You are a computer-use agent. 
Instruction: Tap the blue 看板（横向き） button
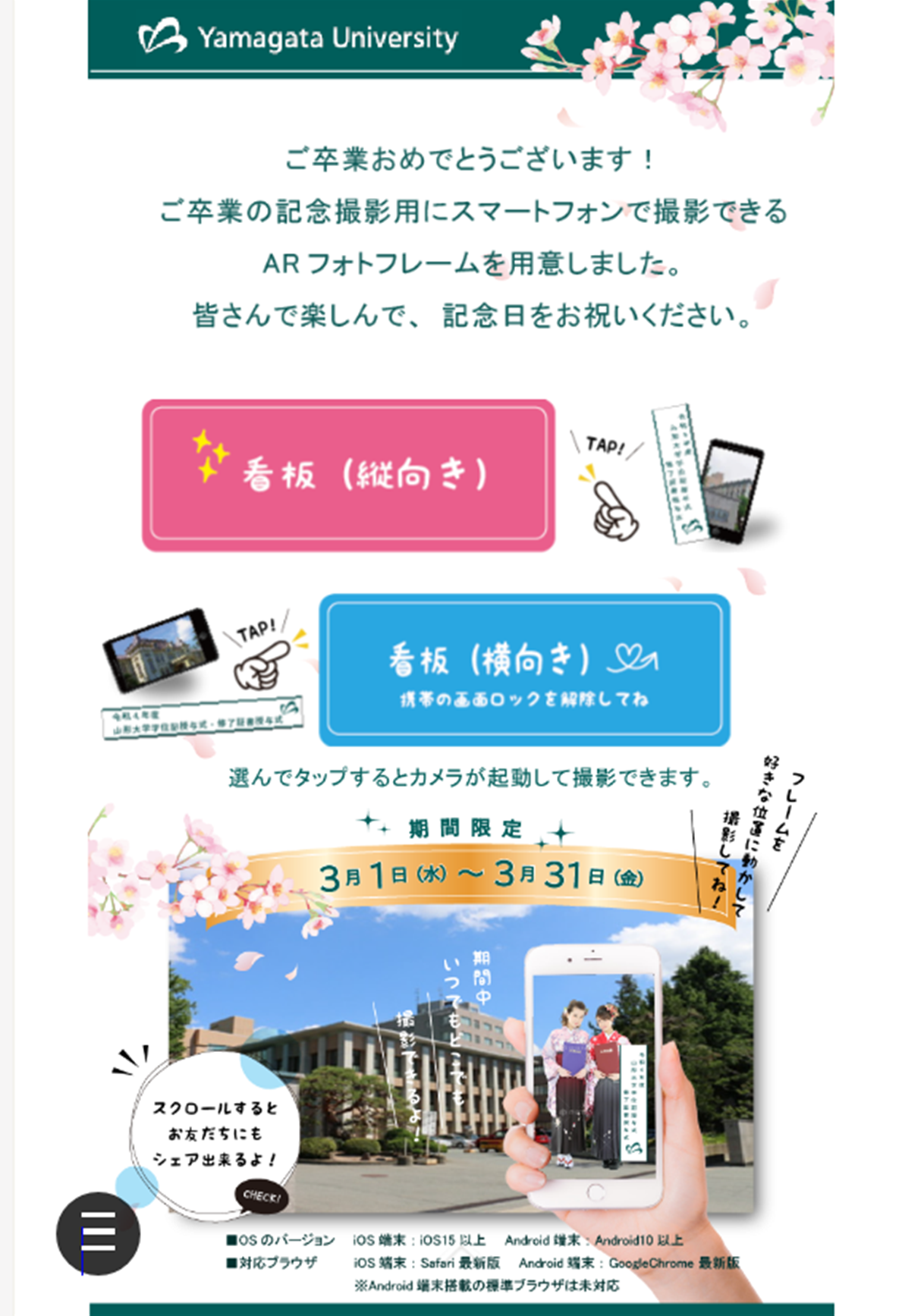[x=524, y=670]
